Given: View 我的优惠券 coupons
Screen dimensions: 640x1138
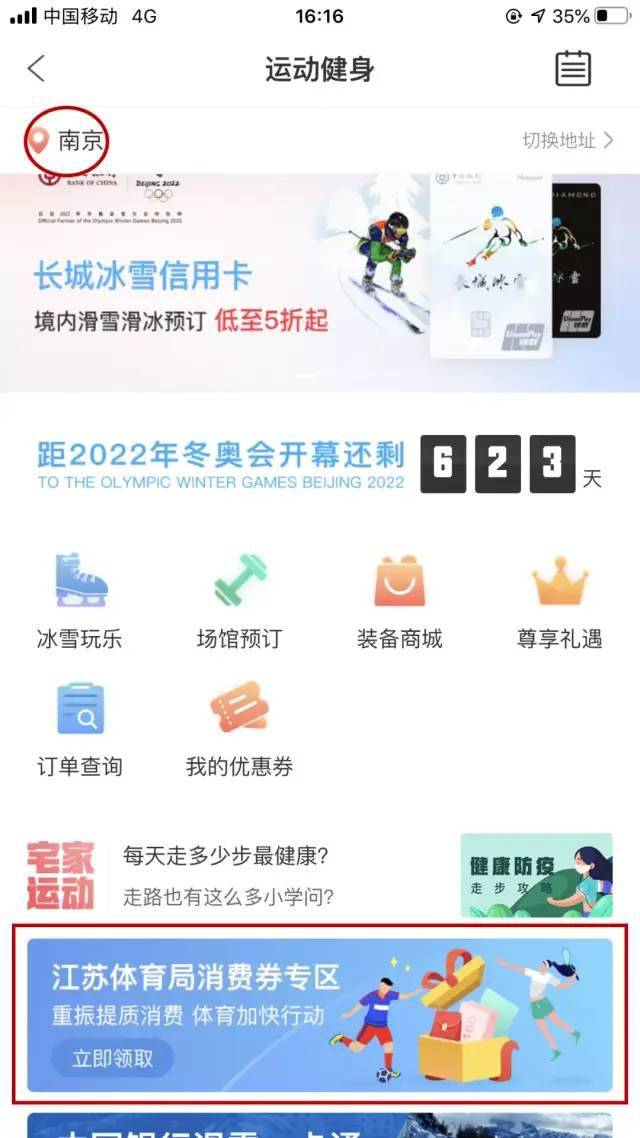Looking at the screenshot, I should tap(240, 730).
